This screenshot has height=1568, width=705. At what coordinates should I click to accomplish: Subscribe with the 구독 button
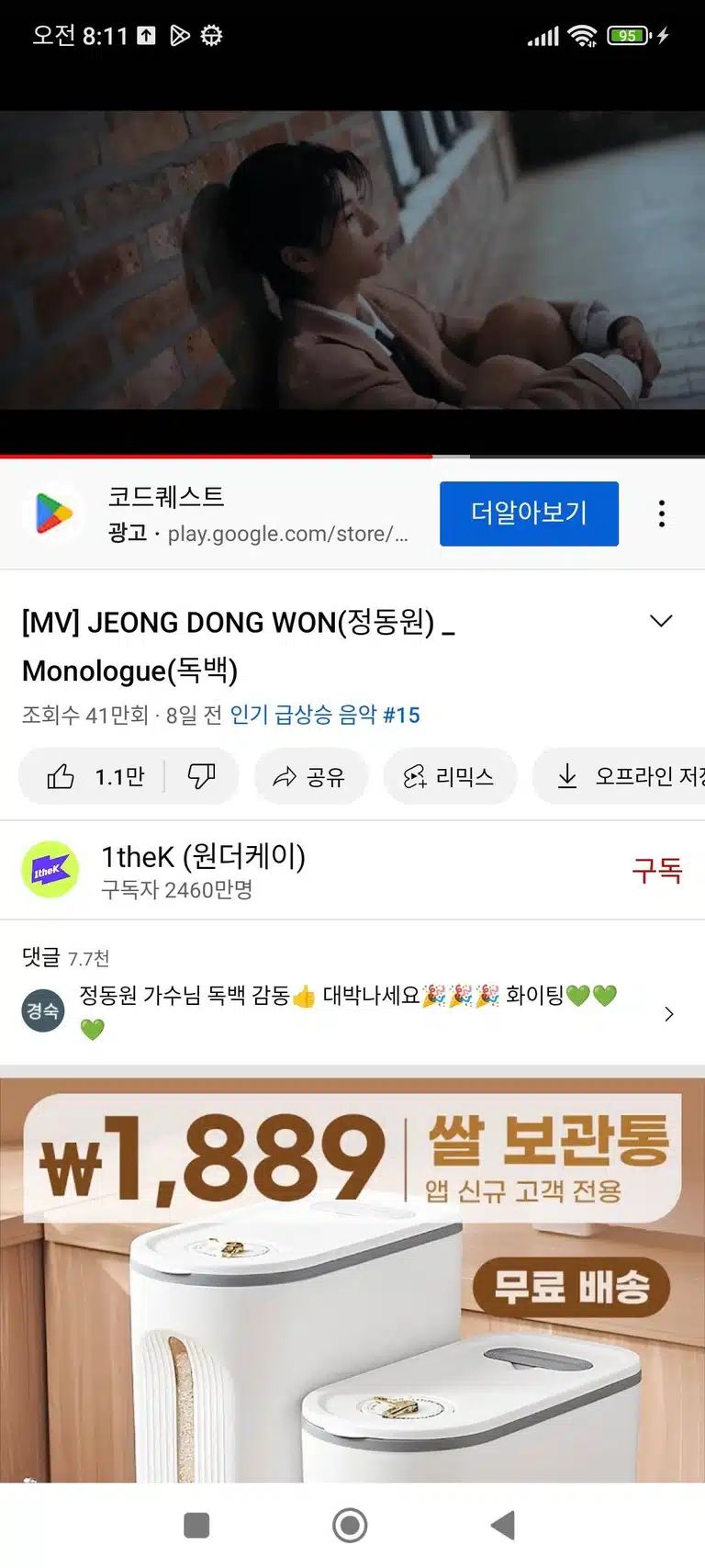point(657,870)
